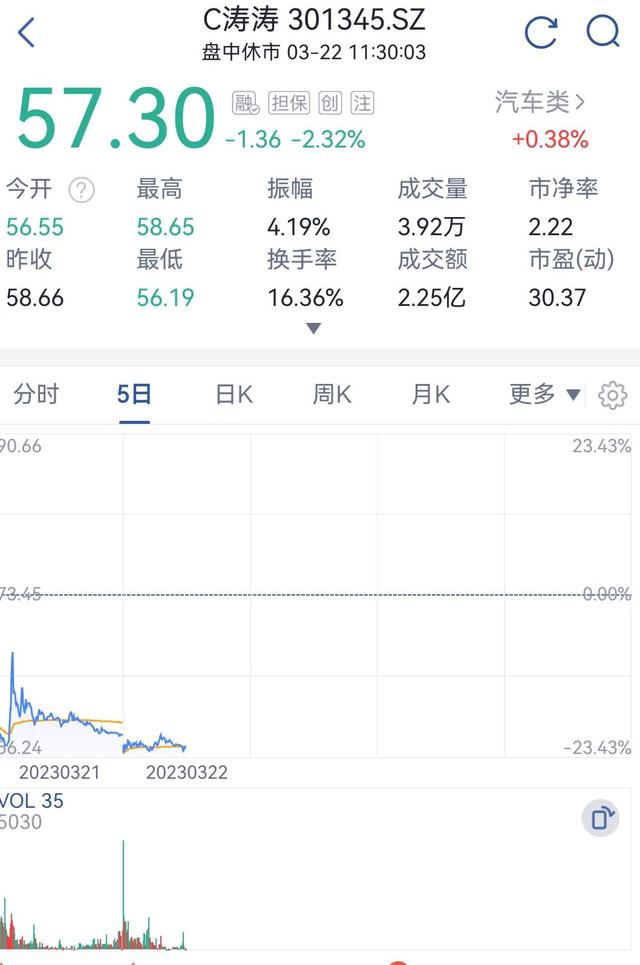Tap the 融 margin trading tag
The width and height of the screenshot is (640, 965).
[x=245, y=103]
